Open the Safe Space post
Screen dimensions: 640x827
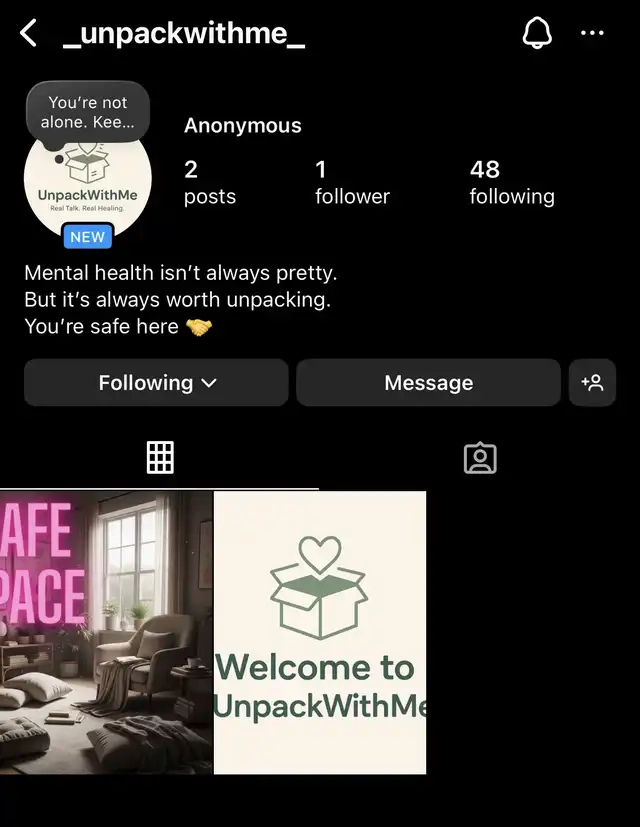(106, 632)
